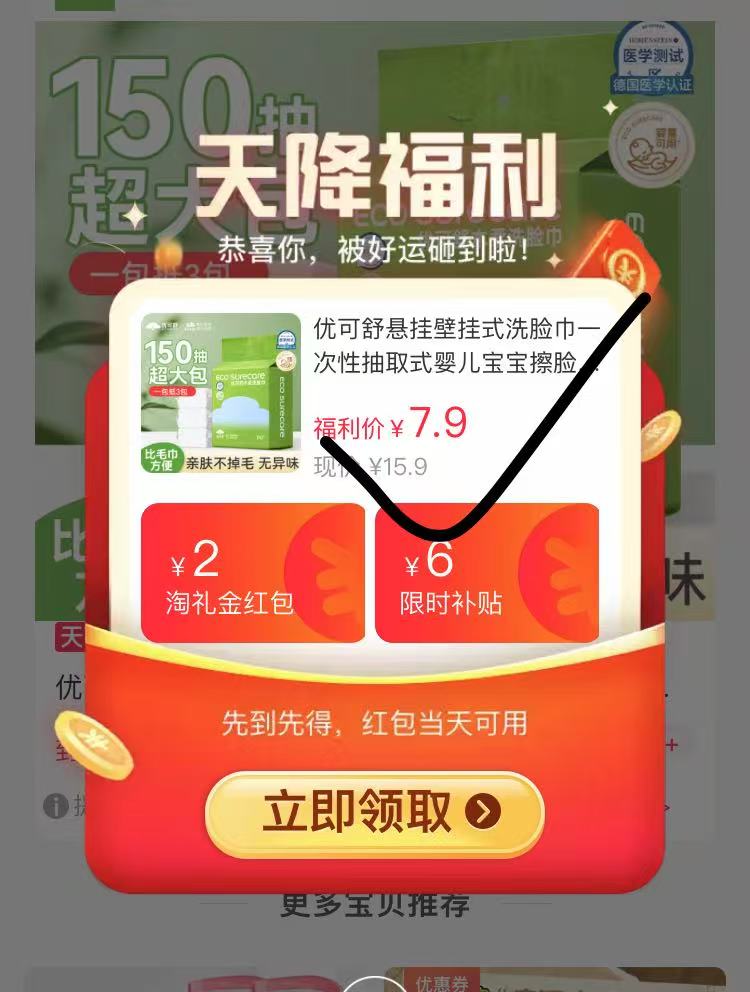The height and width of the screenshot is (992, 750).
Task: Claim the red packet with 立即领取
Action: coord(374,813)
